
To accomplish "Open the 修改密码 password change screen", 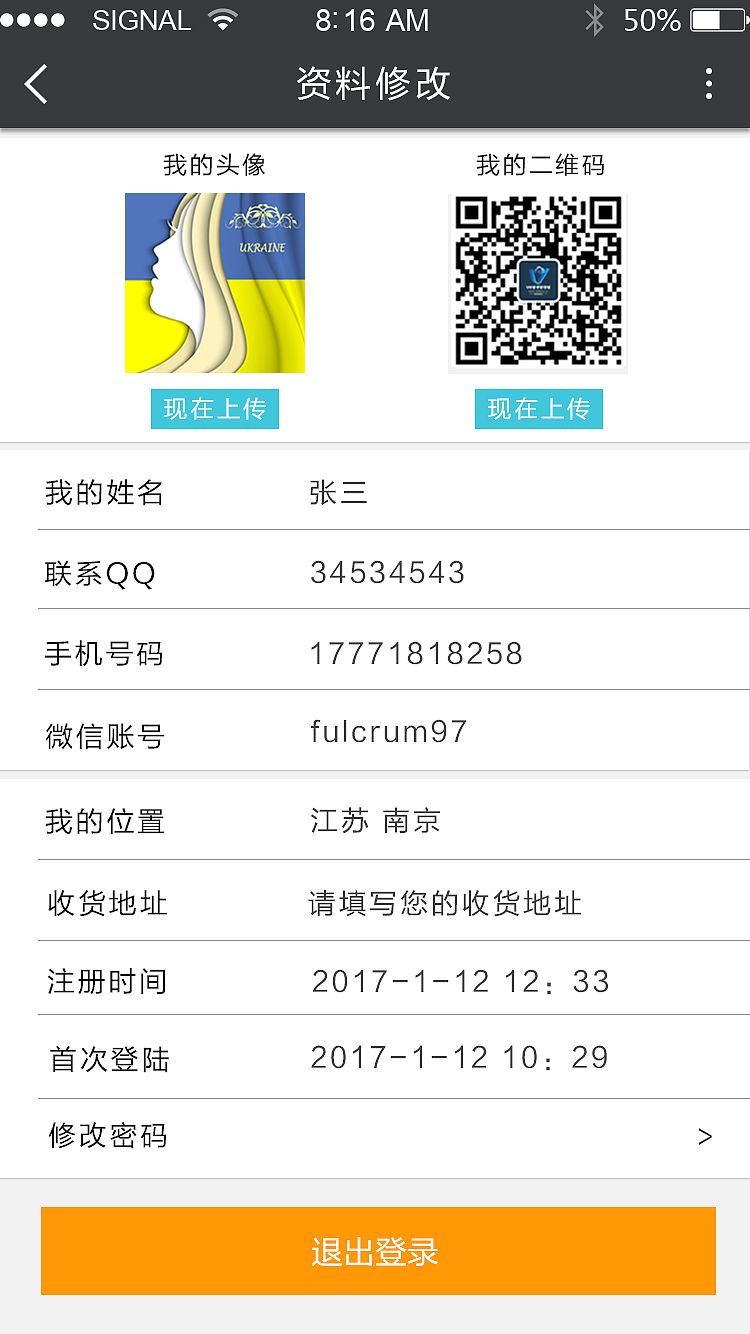I will (x=375, y=1136).
